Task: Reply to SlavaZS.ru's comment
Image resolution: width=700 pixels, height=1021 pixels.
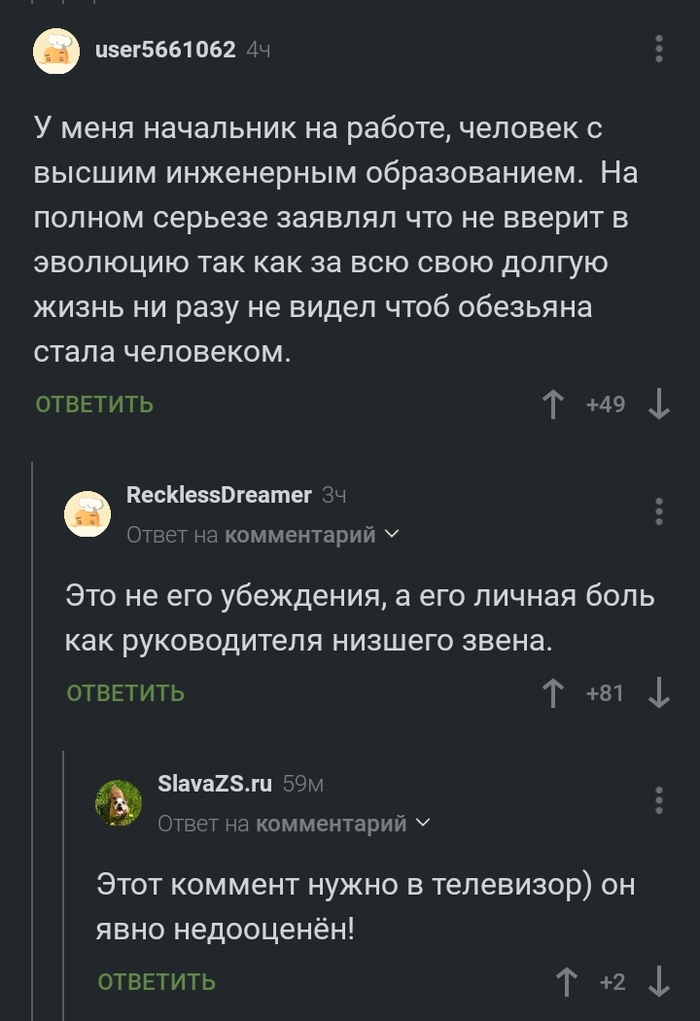Action: click(x=156, y=982)
